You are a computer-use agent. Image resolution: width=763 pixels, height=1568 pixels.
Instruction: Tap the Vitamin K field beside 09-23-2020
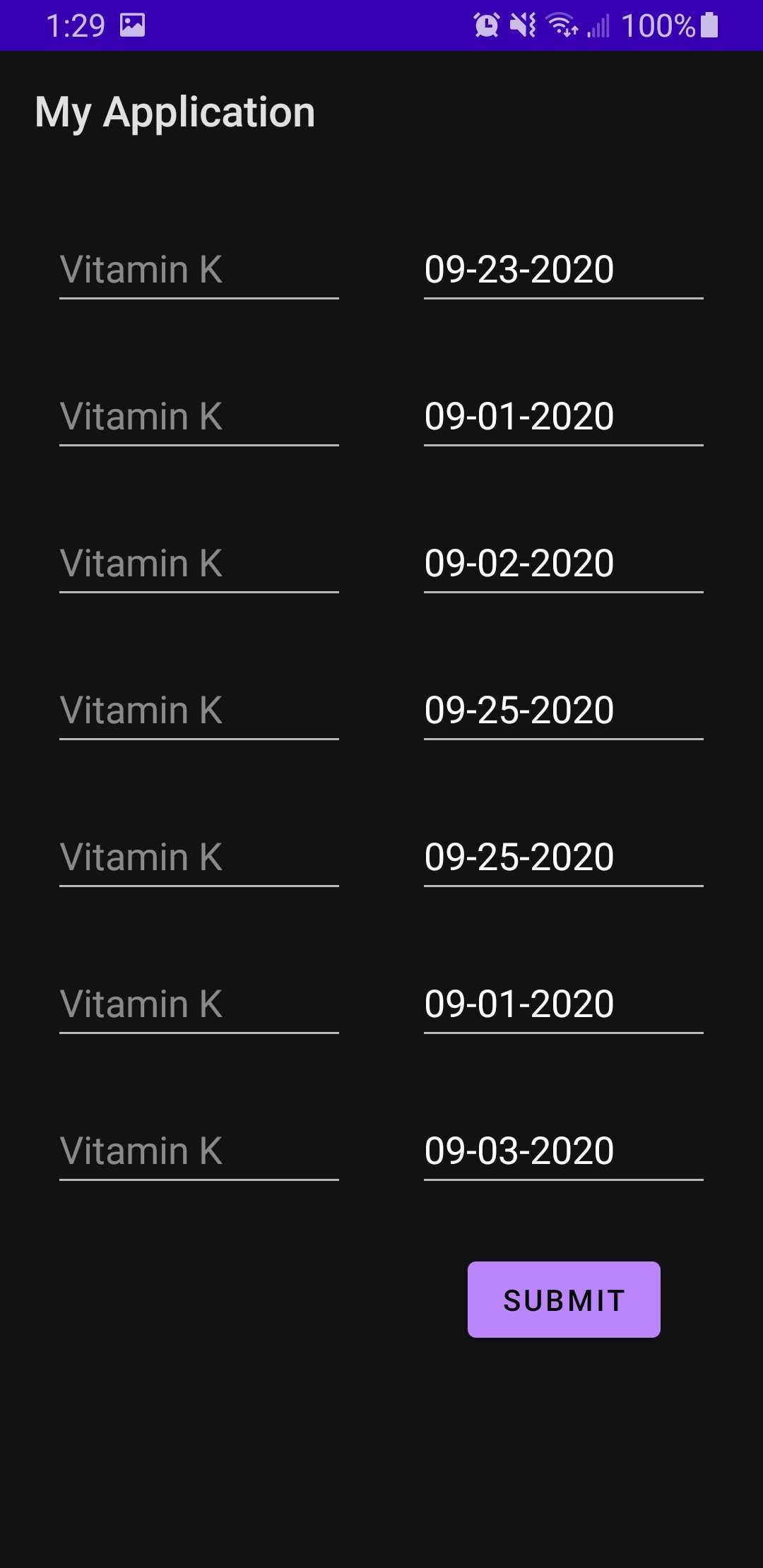point(199,270)
